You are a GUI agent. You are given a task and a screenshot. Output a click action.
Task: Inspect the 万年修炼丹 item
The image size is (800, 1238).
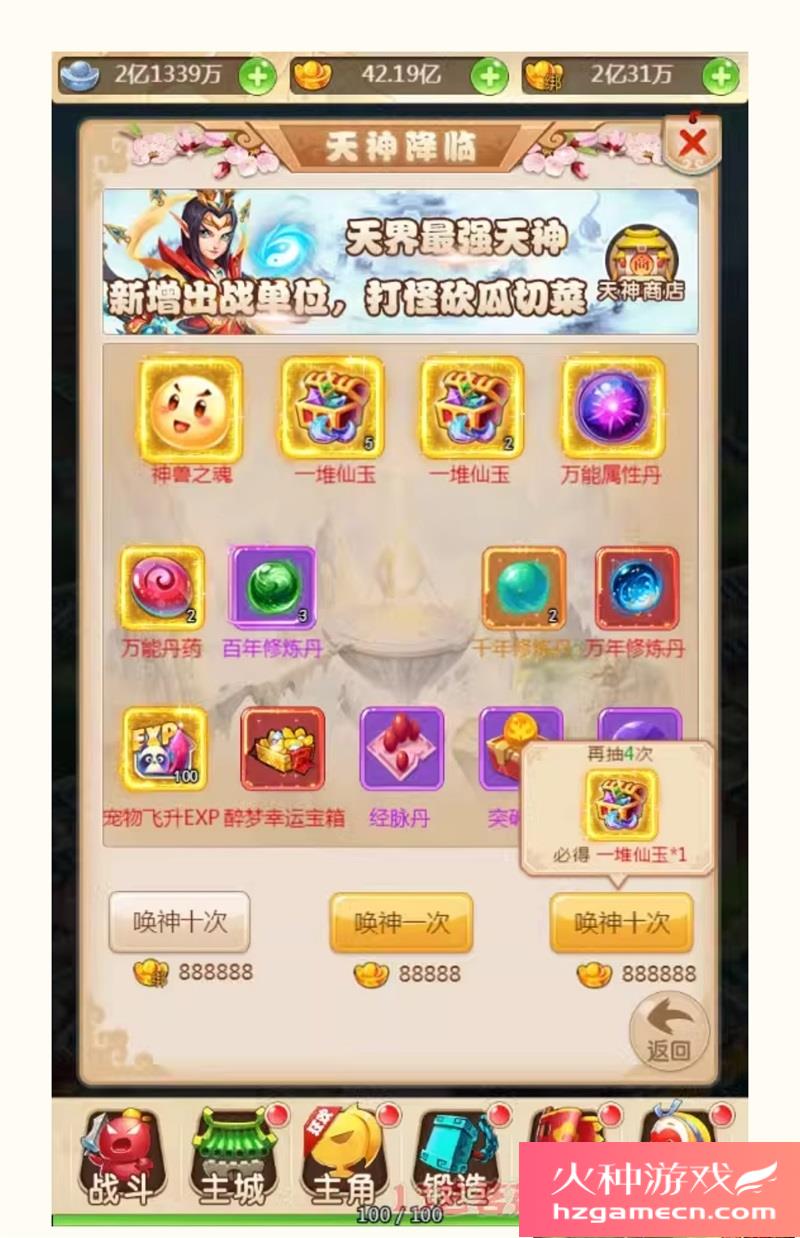637,588
